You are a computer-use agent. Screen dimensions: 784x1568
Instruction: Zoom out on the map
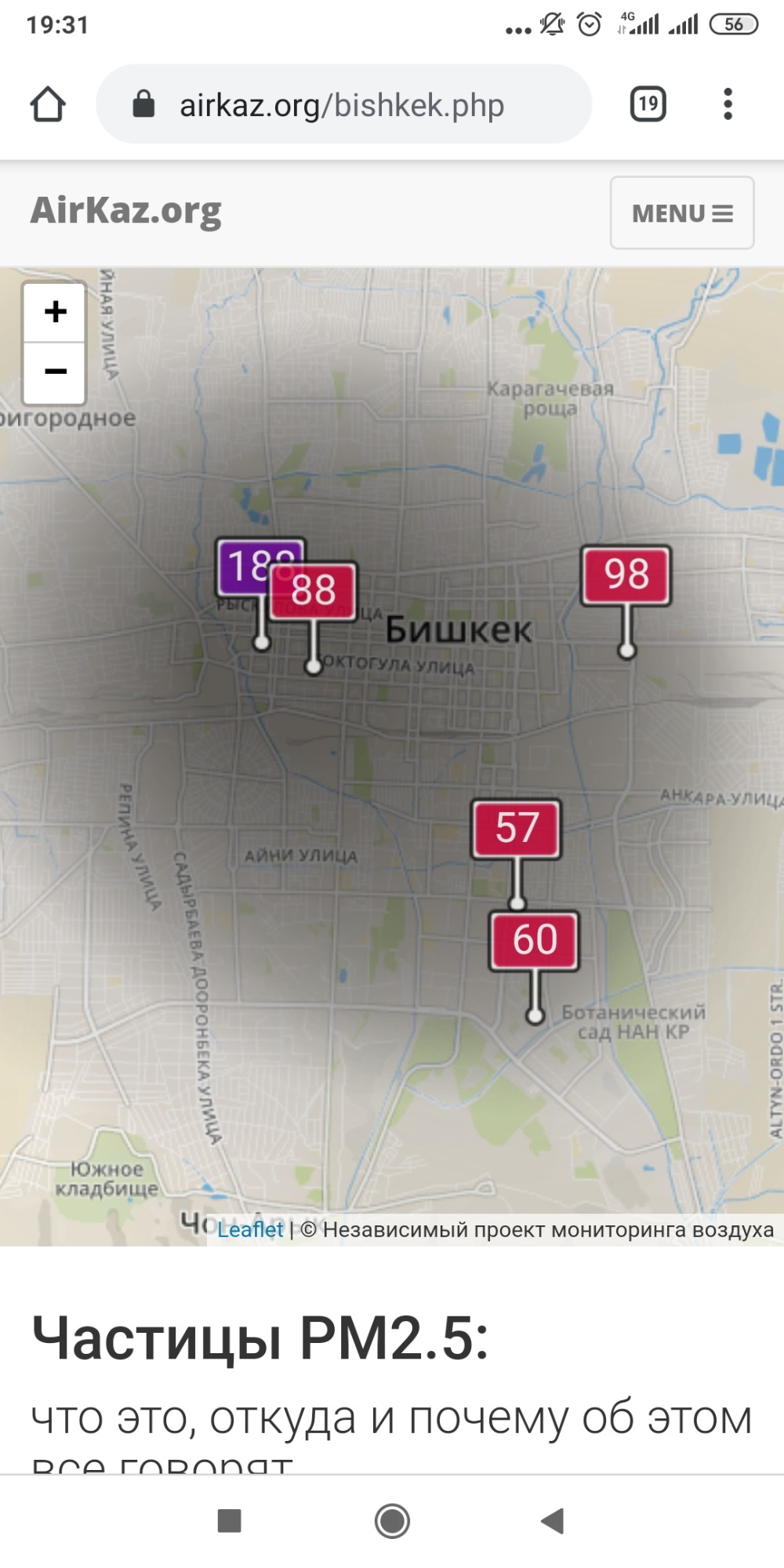(55, 372)
